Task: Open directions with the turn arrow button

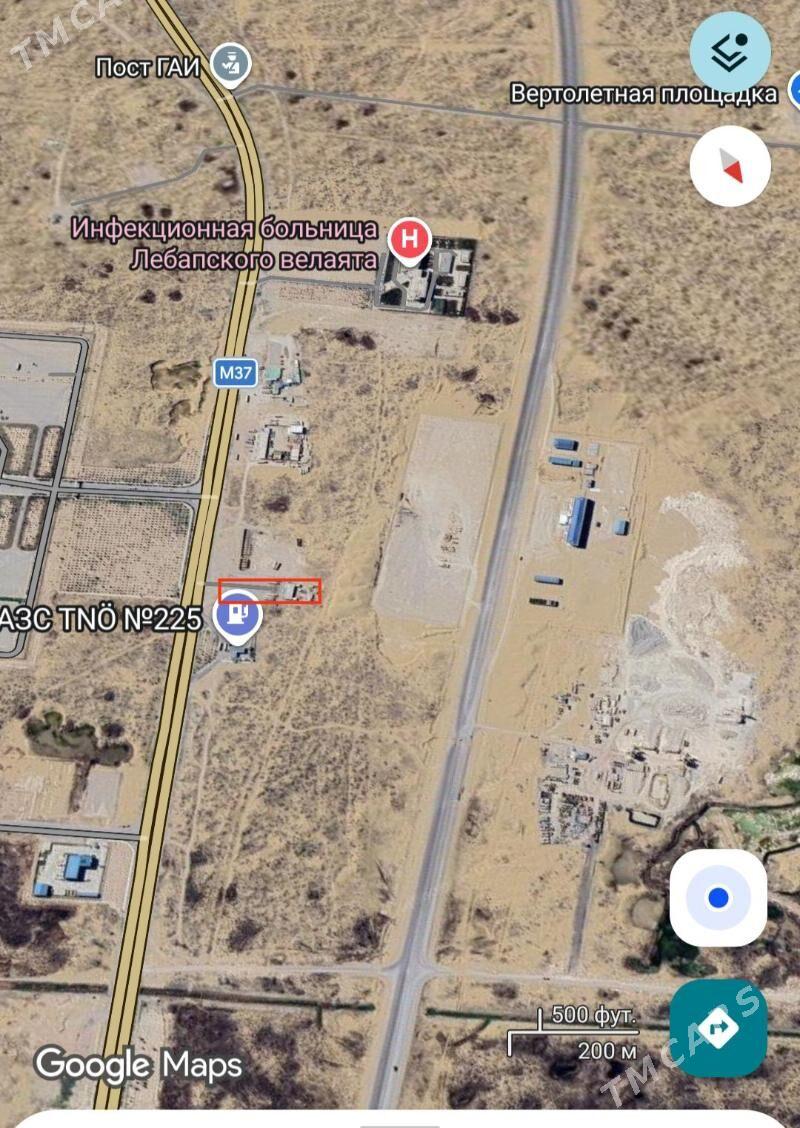Action: [718, 1027]
